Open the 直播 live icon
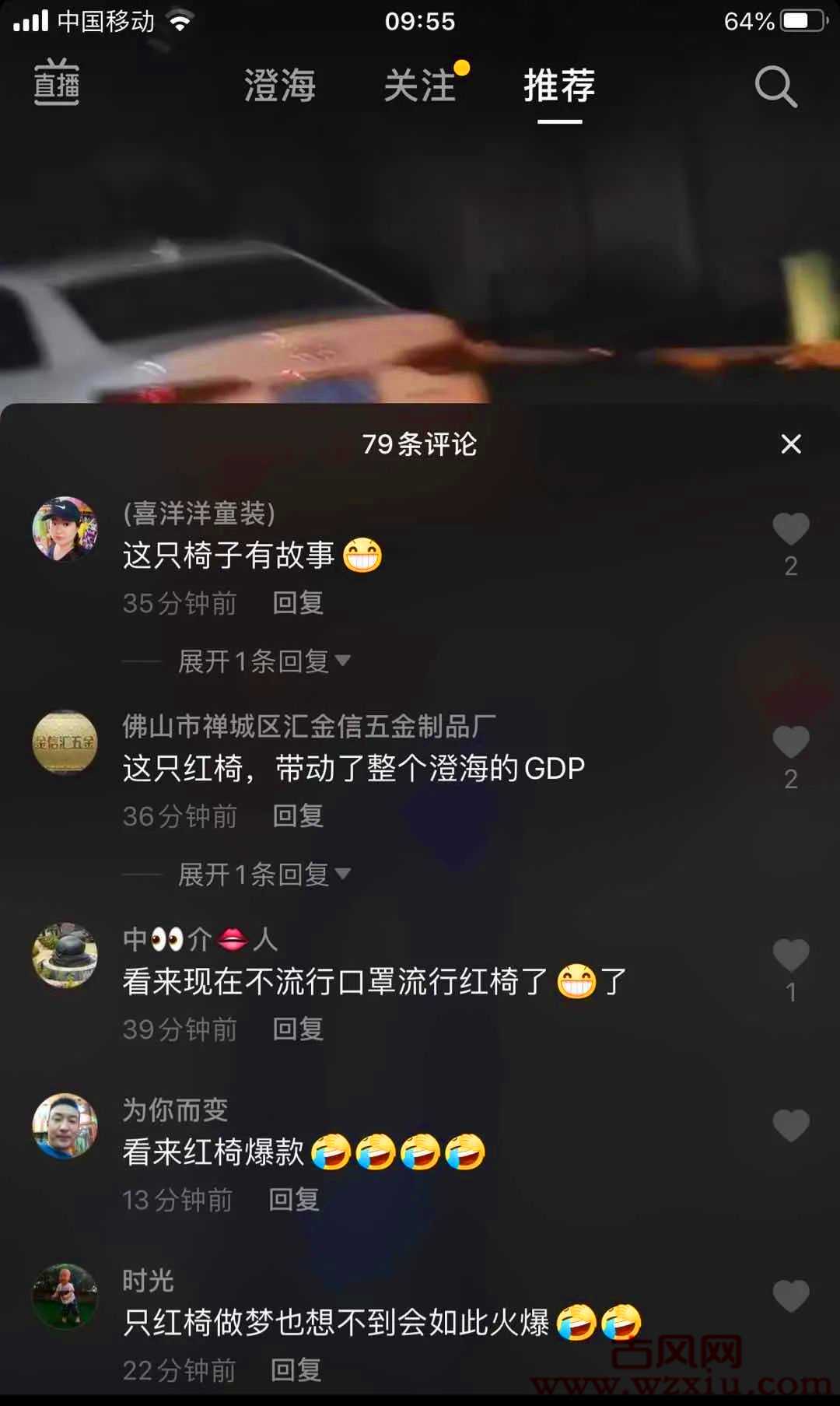 (x=57, y=82)
